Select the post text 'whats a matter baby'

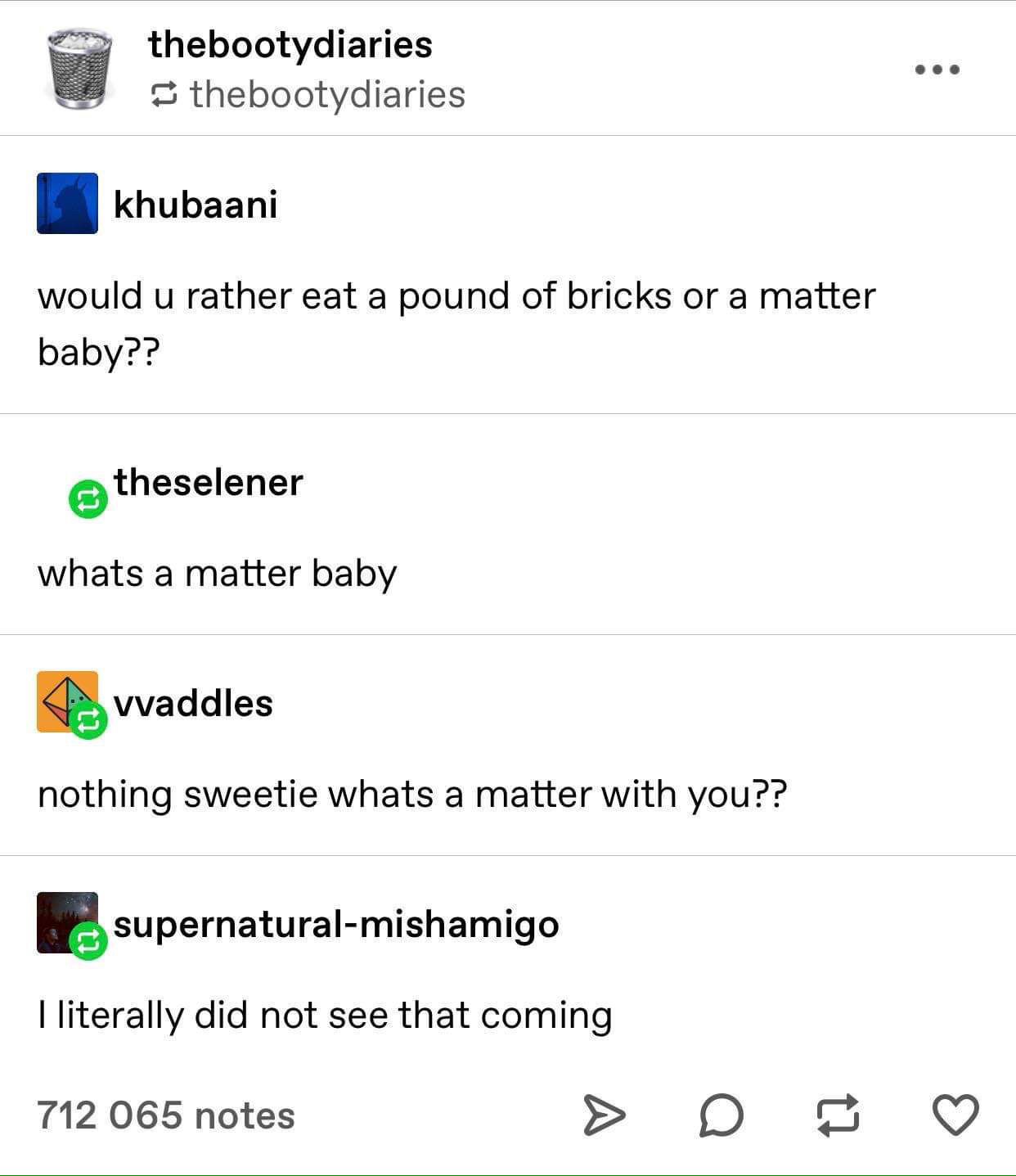(x=217, y=574)
